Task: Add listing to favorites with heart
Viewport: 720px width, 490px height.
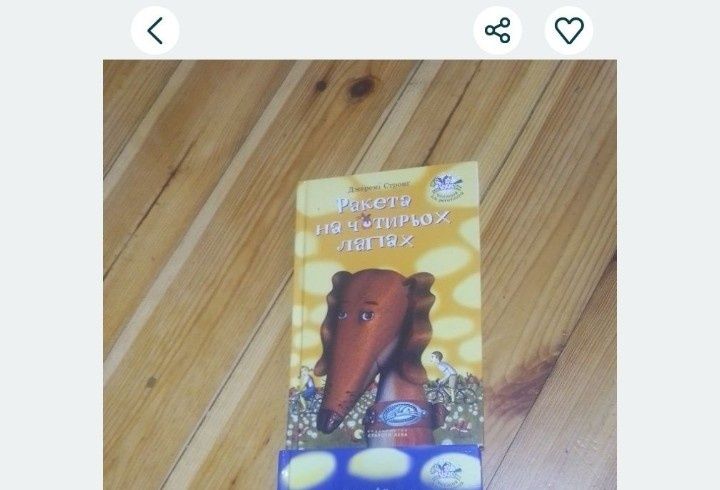Action: click(569, 30)
